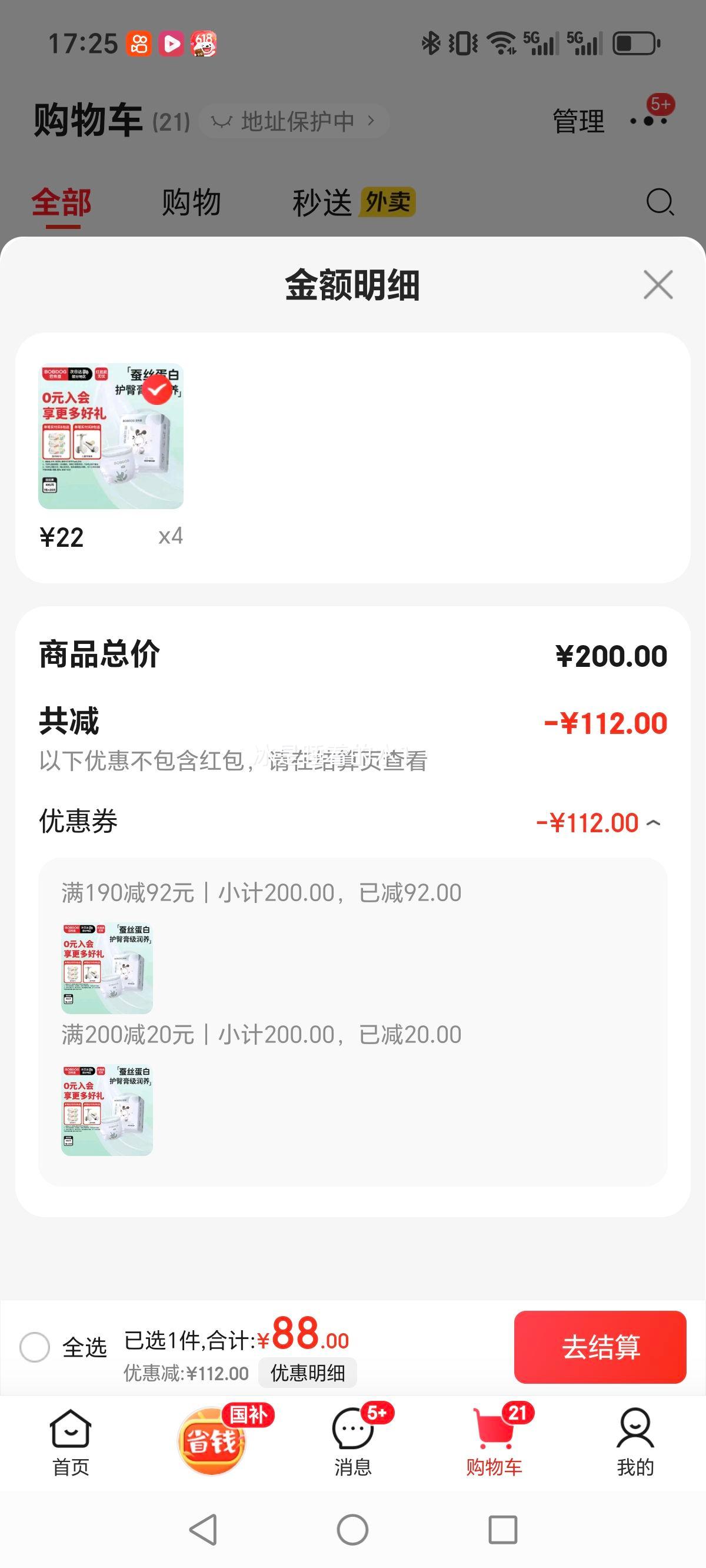Open the three-dot more menu with 5+ badge
Screen dimensions: 706x1568
coord(648,121)
